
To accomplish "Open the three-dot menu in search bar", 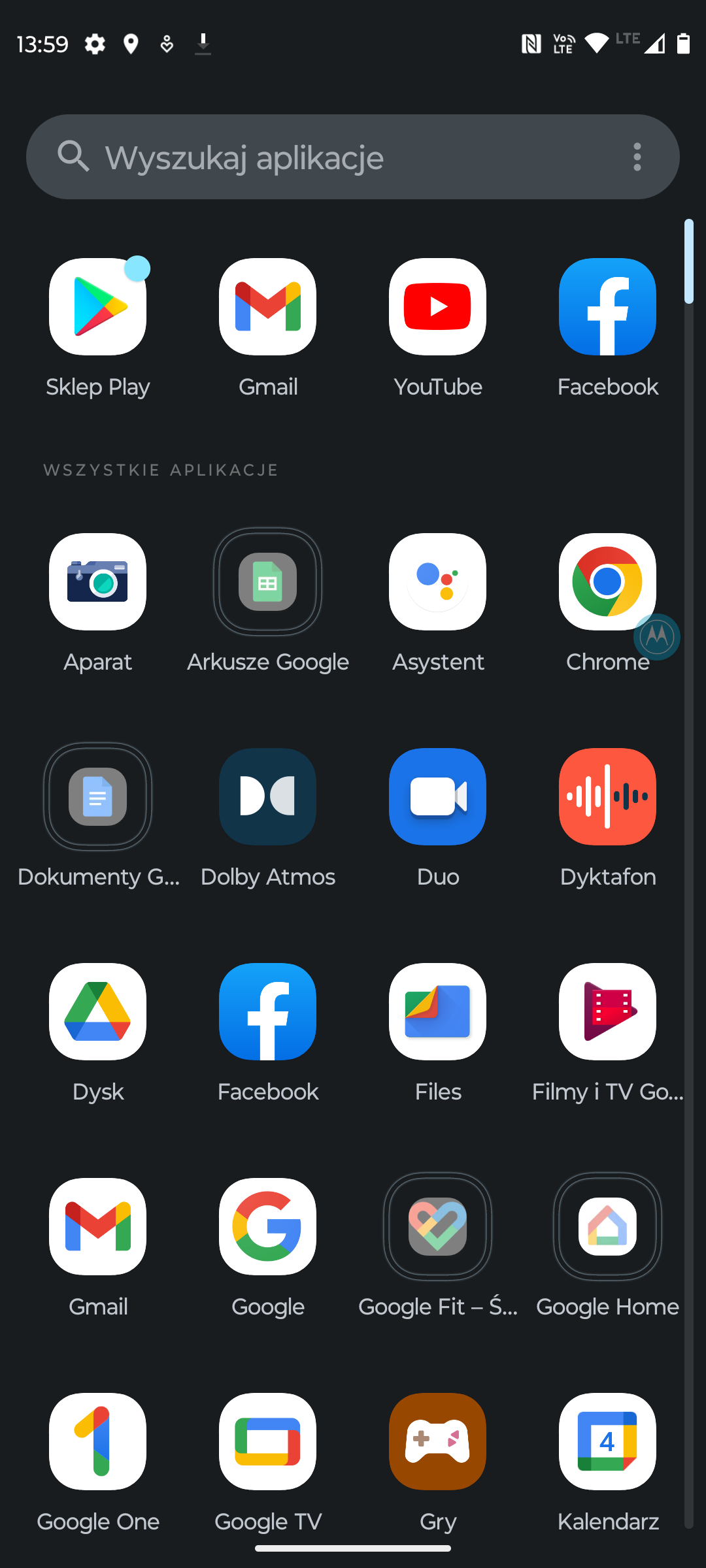I will pyautogui.click(x=637, y=157).
